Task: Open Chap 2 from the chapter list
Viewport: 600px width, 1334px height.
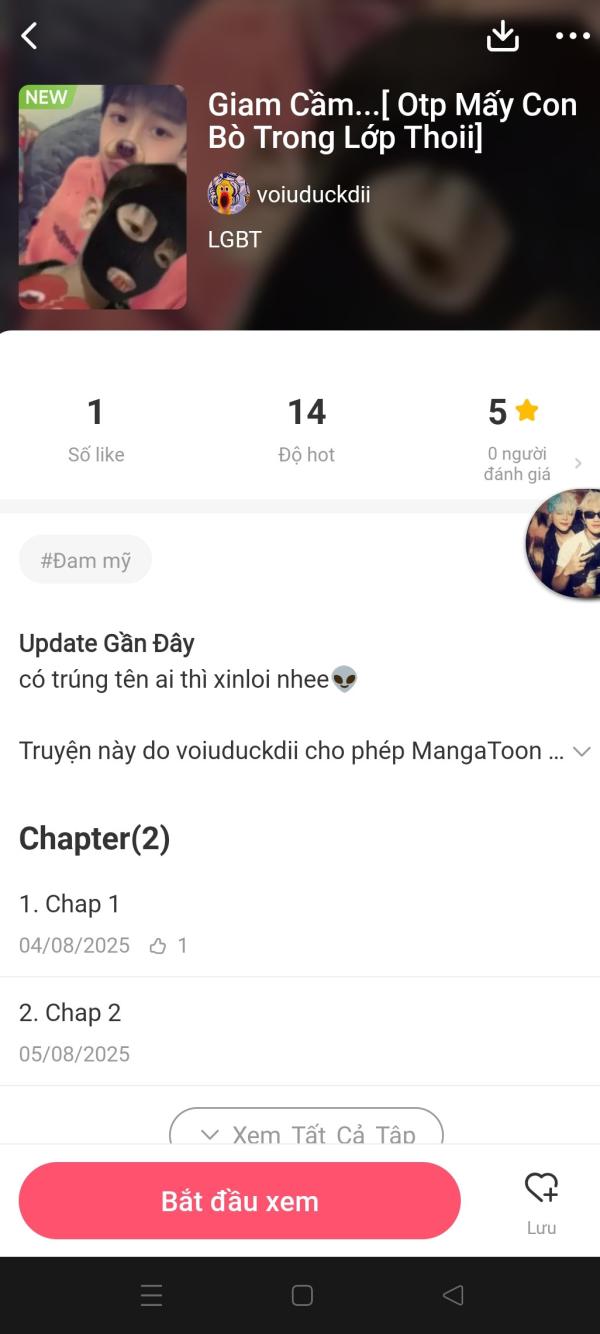Action: point(70,1013)
